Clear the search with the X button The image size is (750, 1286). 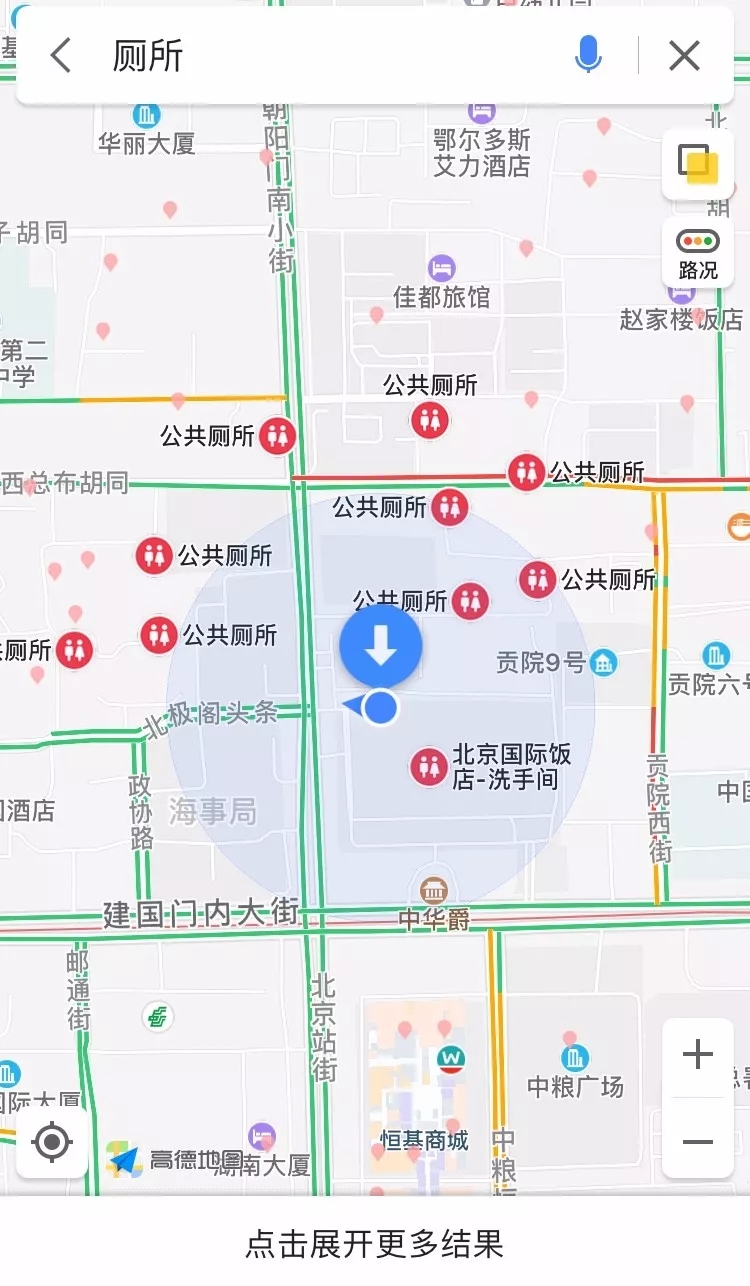point(684,56)
